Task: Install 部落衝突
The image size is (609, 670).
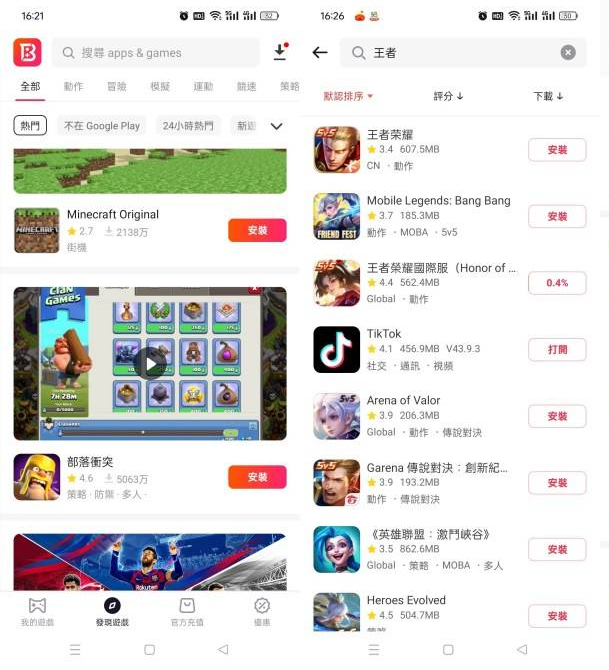Action: (257, 477)
